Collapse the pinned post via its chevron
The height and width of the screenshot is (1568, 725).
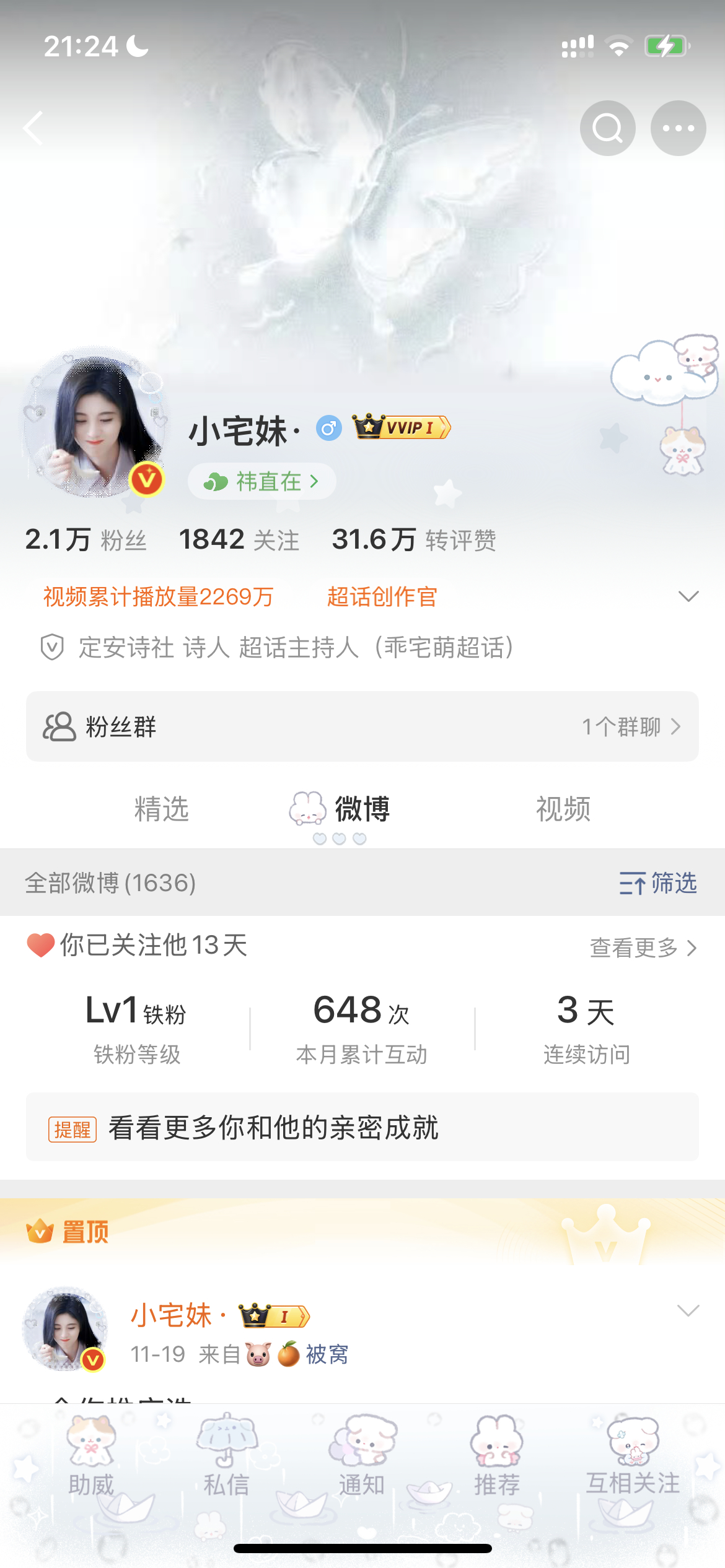pos(688,1310)
